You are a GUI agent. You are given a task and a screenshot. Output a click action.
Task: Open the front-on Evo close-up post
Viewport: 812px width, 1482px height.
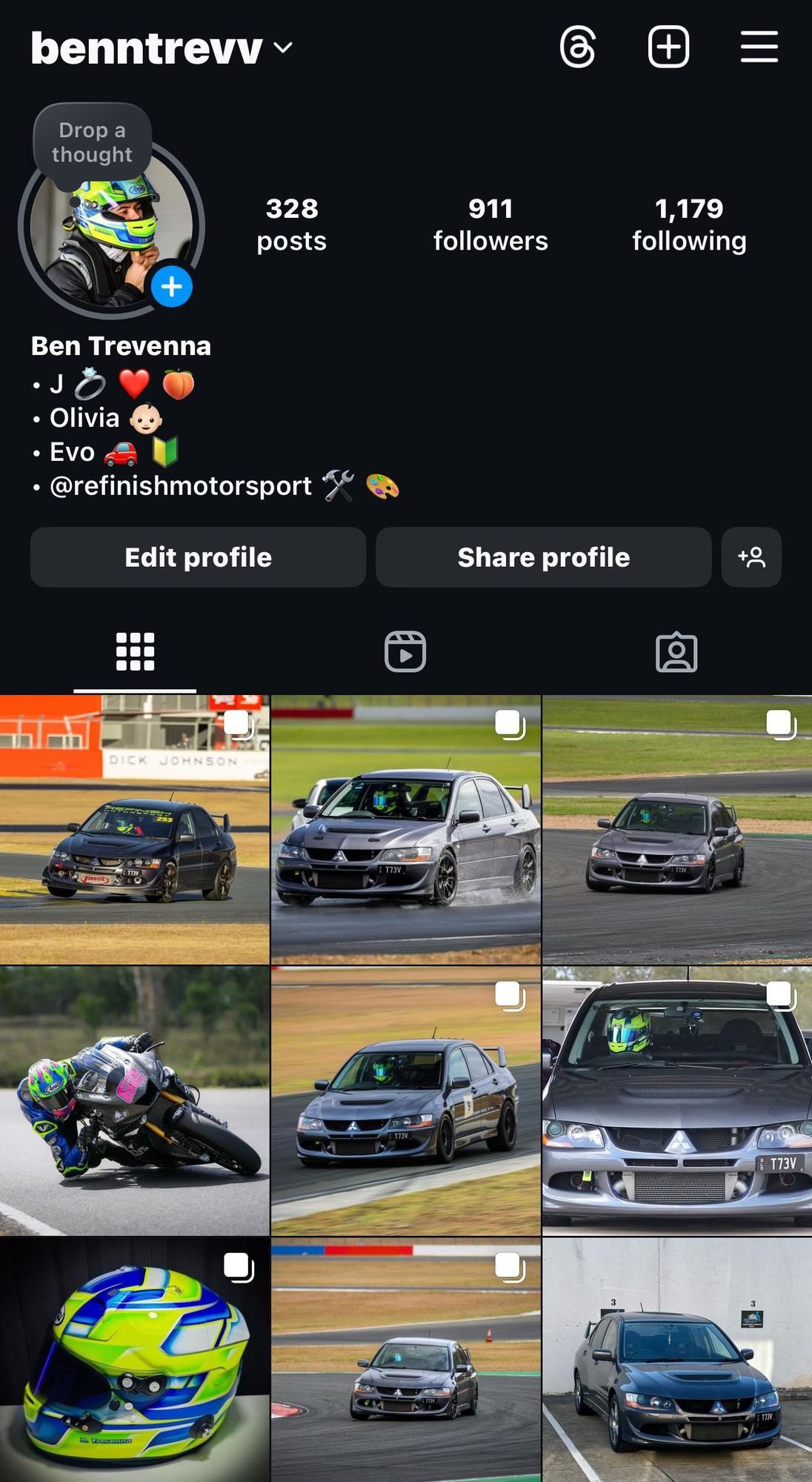[x=676, y=1101]
